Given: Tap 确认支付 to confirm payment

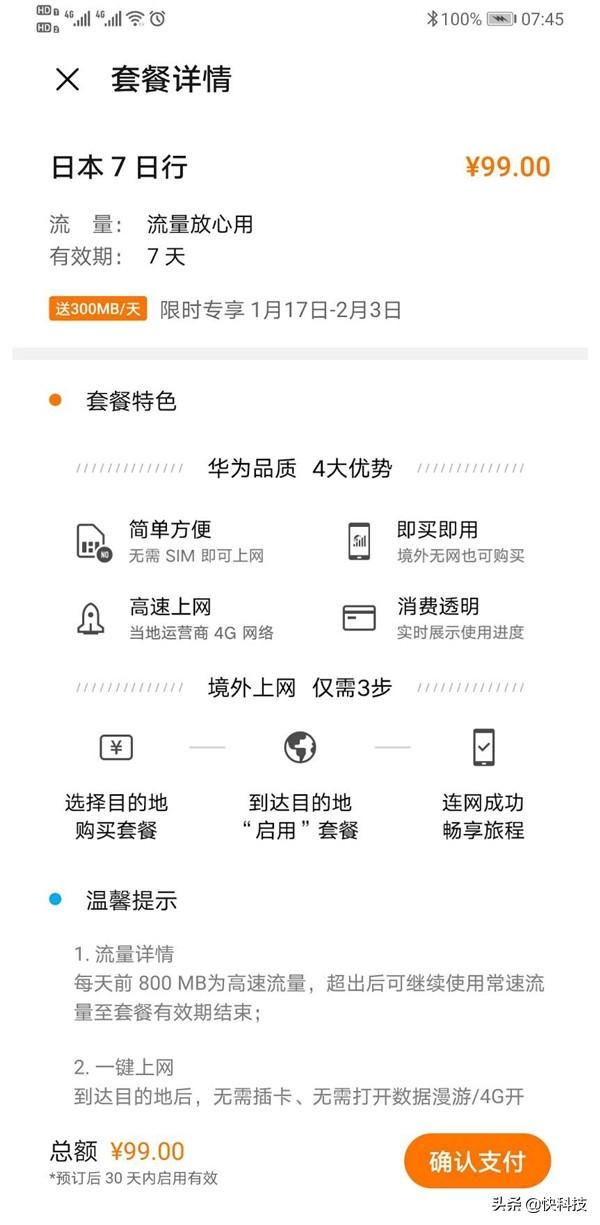Looking at the screenshot, I should [x=477, y=1161].
